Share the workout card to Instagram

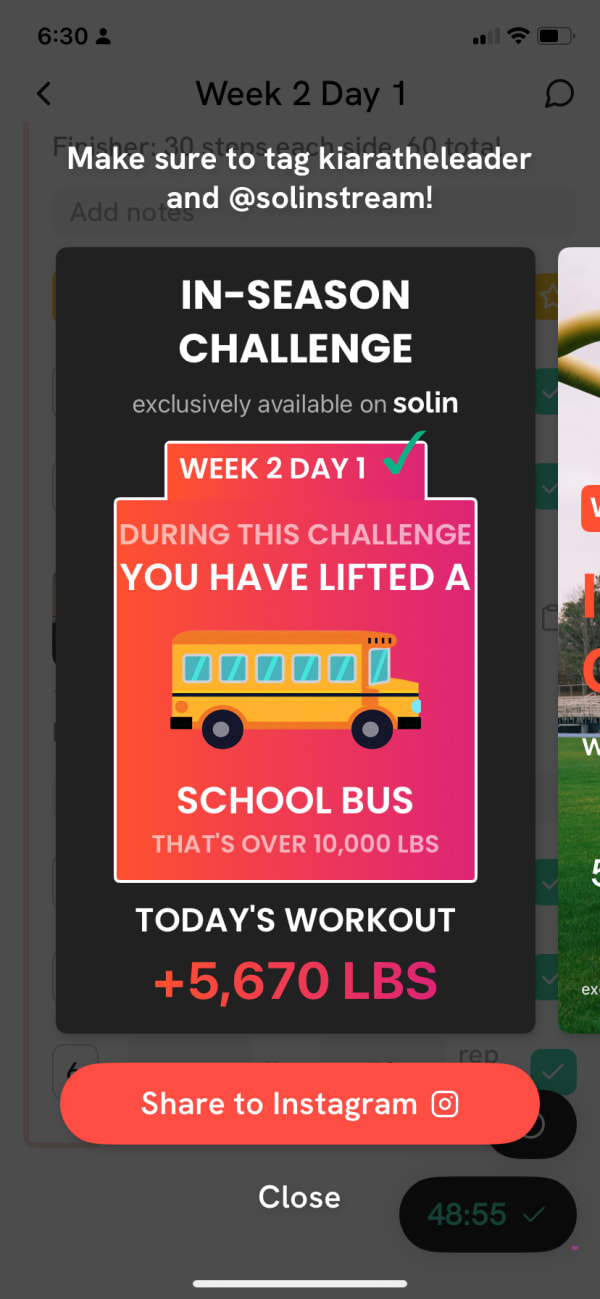299,1104
